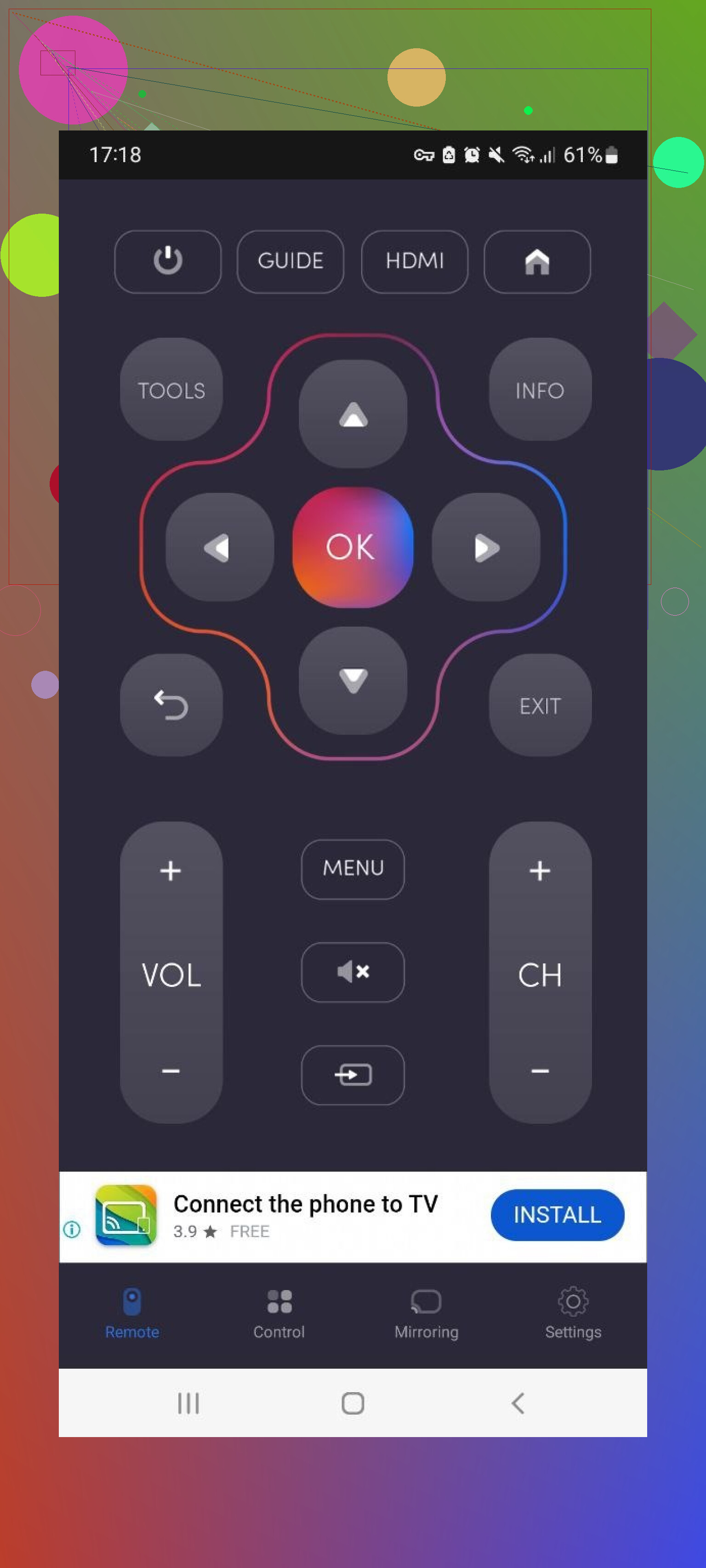Open the MENU button
The width and height of the screenshot is (706, 1568).
coord(353,869)
